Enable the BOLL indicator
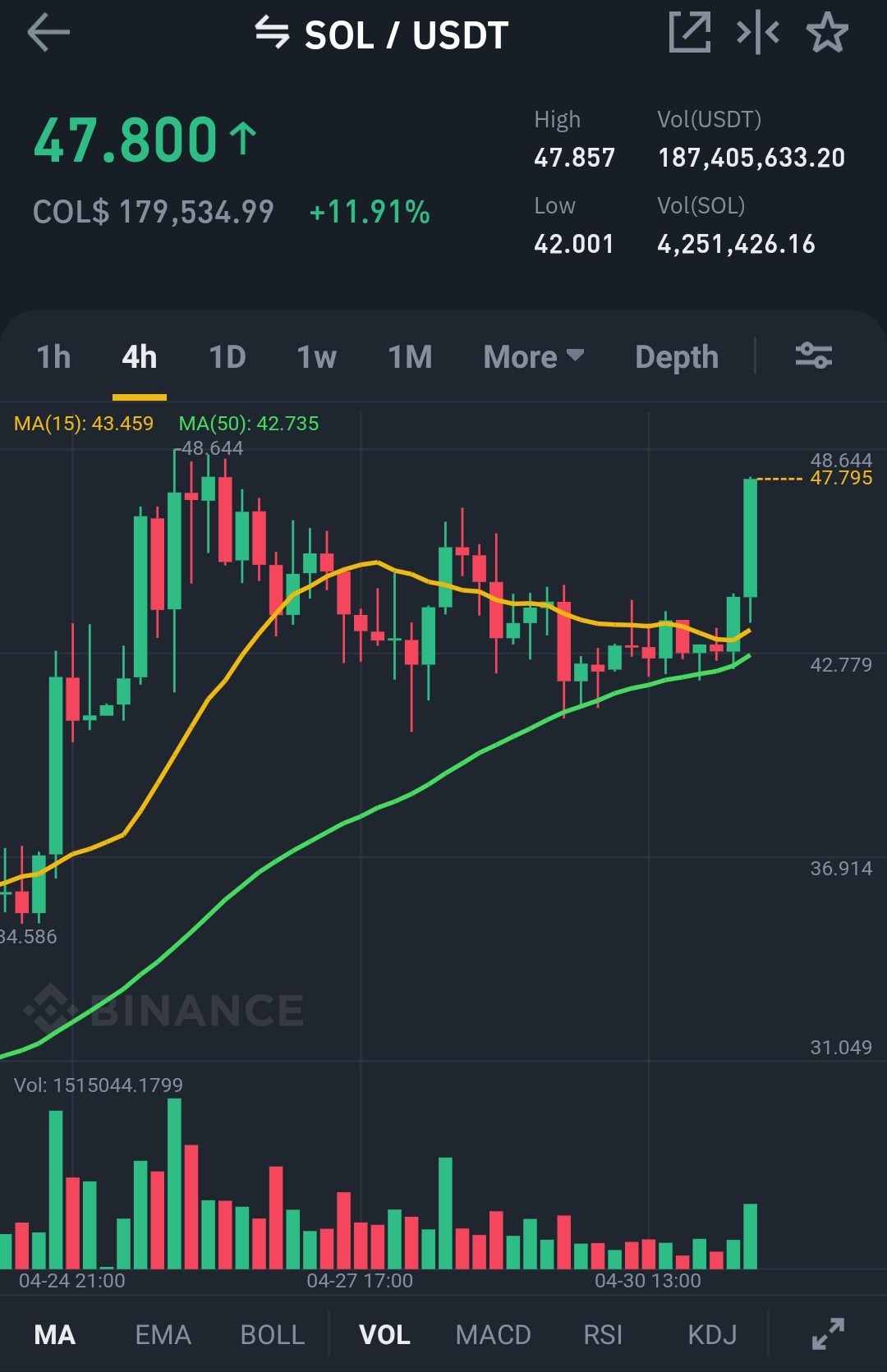 click(273, 1335)
